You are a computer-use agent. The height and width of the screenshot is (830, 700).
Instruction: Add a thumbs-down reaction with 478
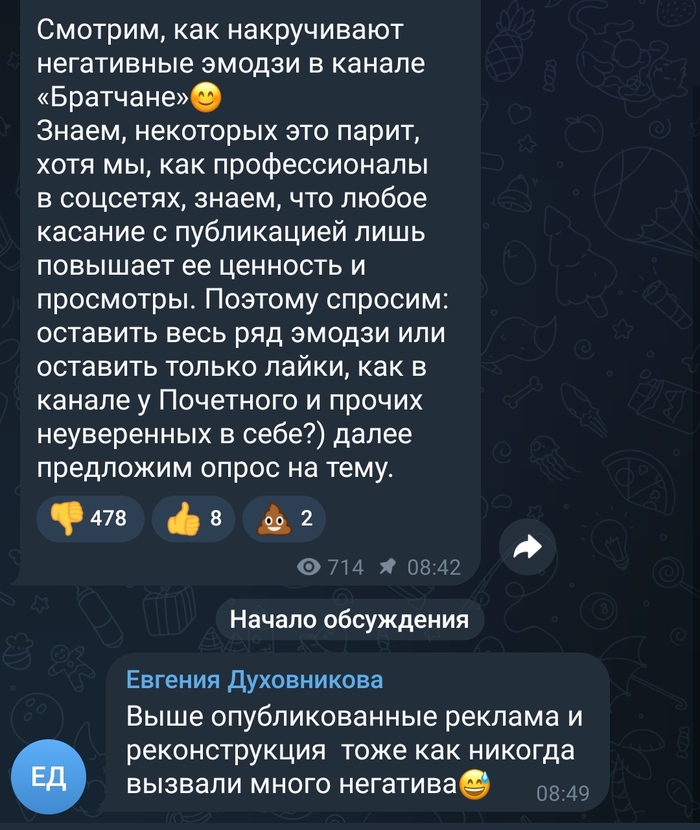tap(89, 518)
